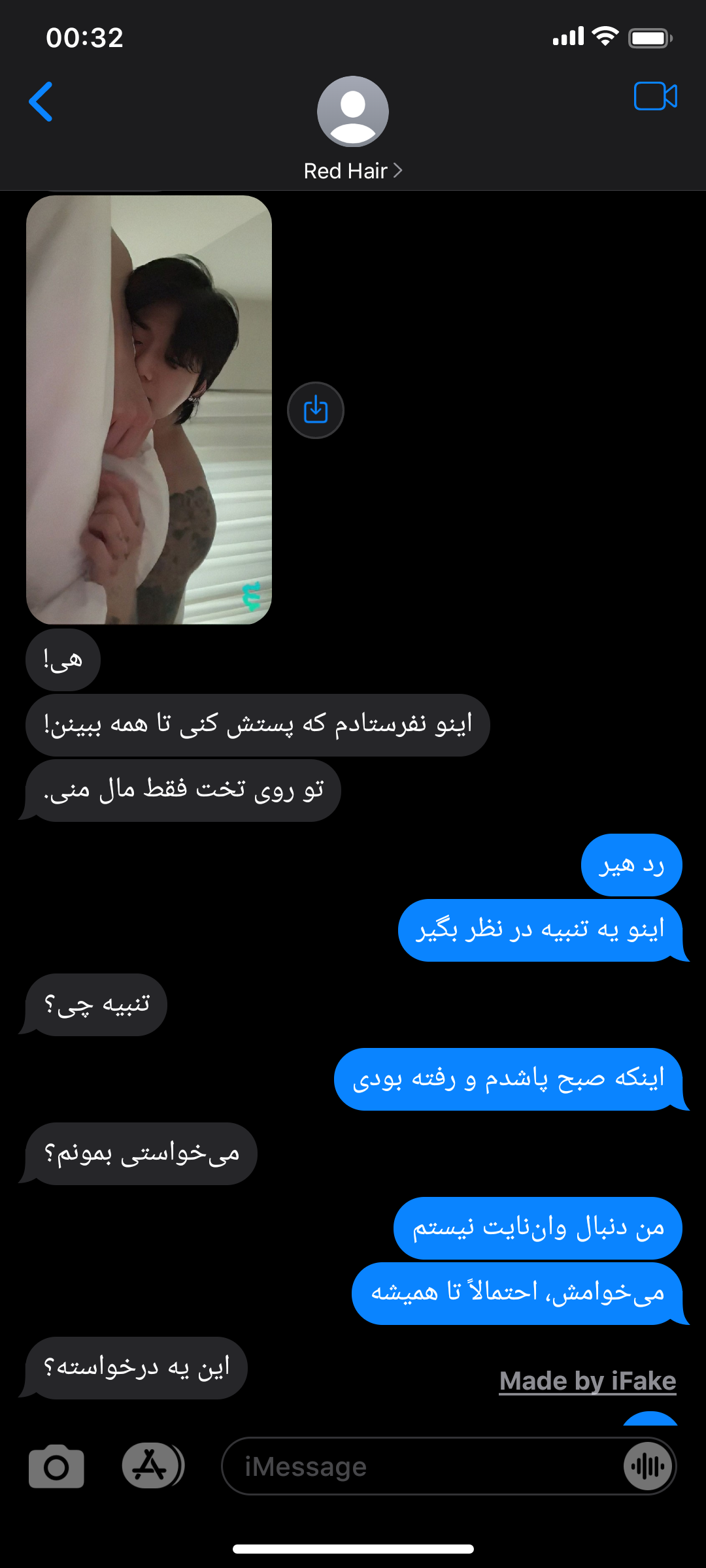
Task: Save the received photo
Action: point(316,410)
